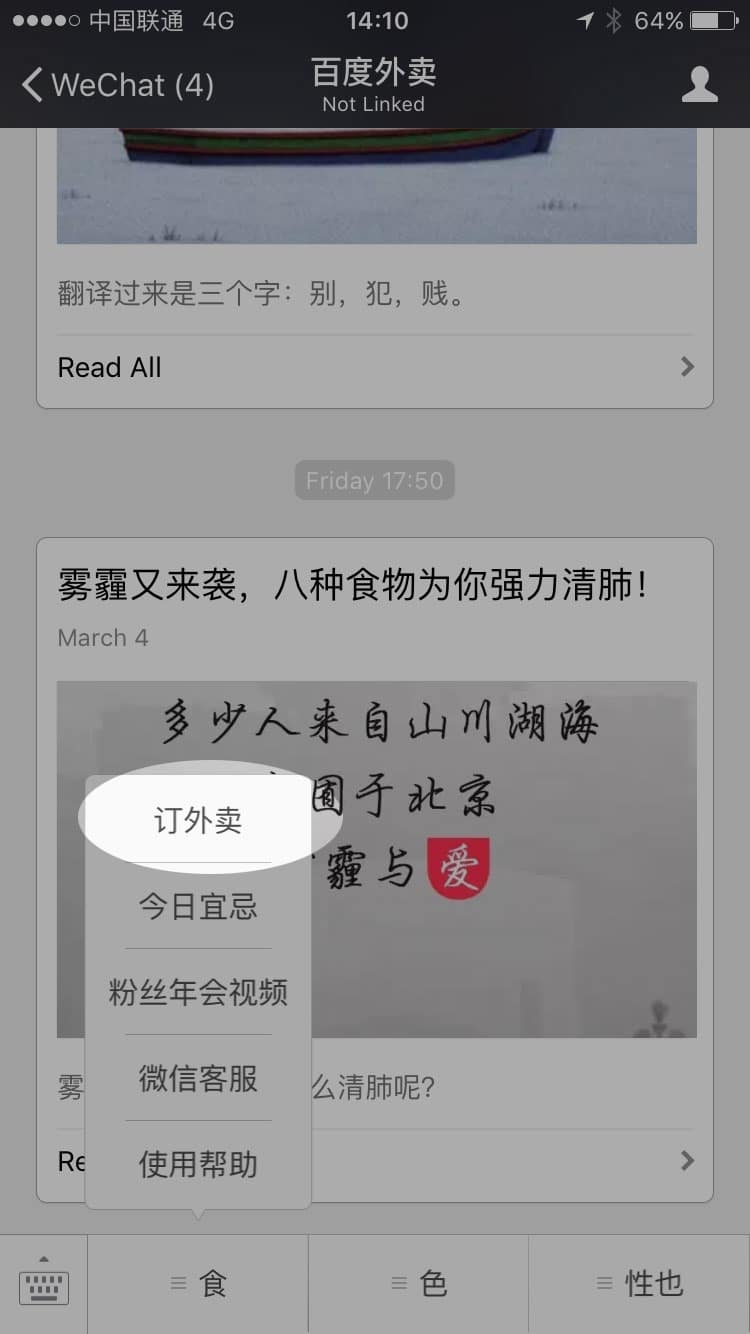The height and width of the screenshot is (1334, 750).
Task: Tap the 食 bottom menu
Action: point(198,1284)
